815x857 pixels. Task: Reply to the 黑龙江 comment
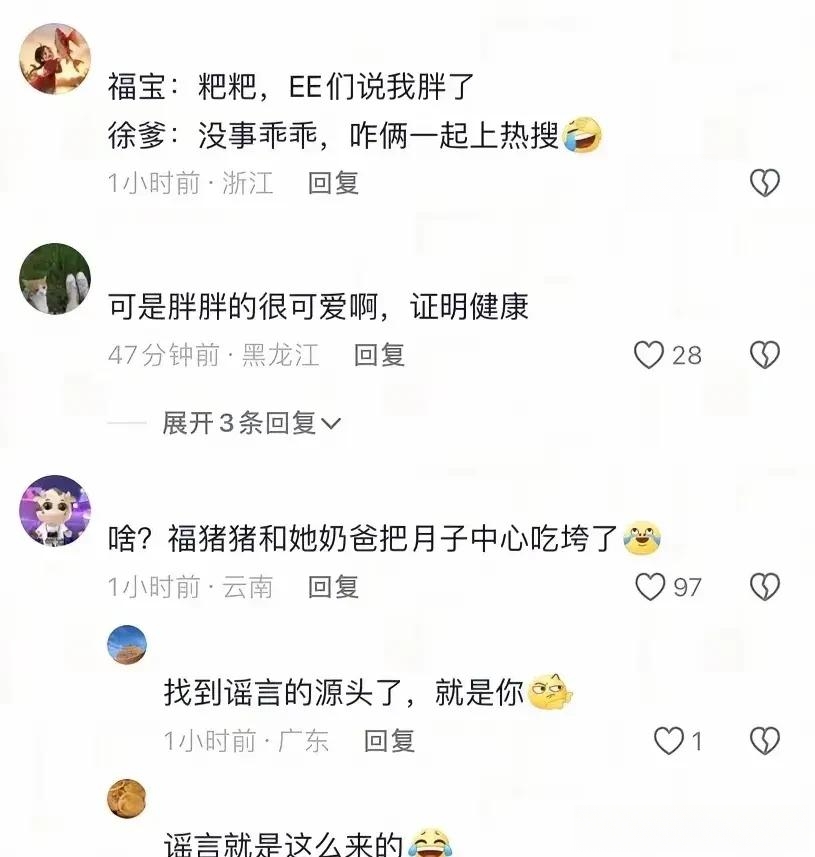pyautogui.click(x=379, y=355)
